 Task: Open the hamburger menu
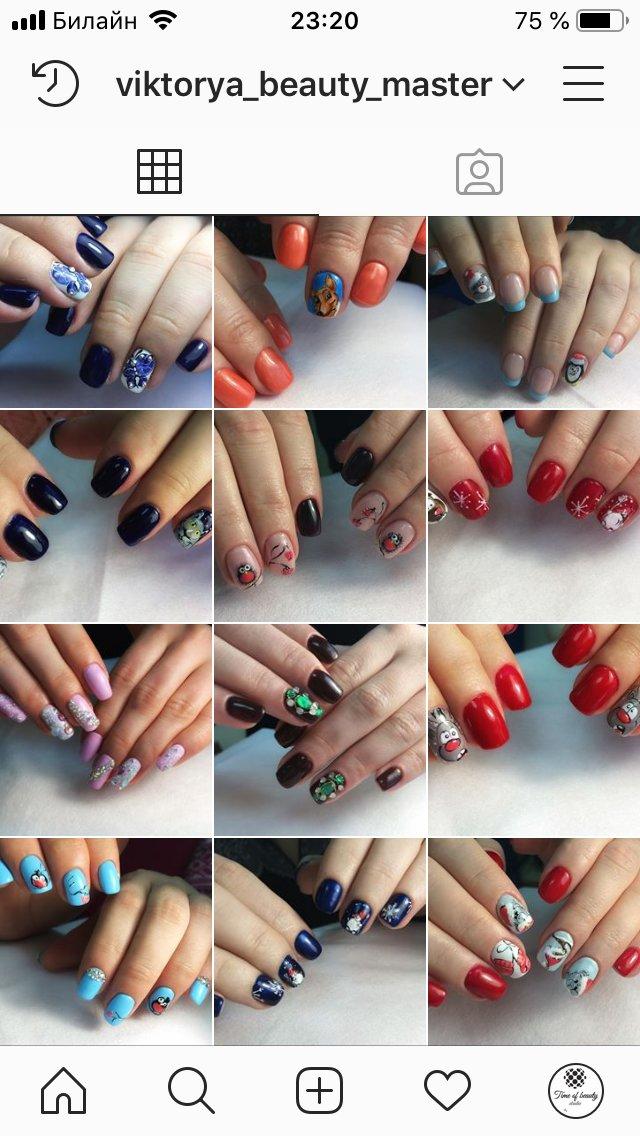coord(583,83)
